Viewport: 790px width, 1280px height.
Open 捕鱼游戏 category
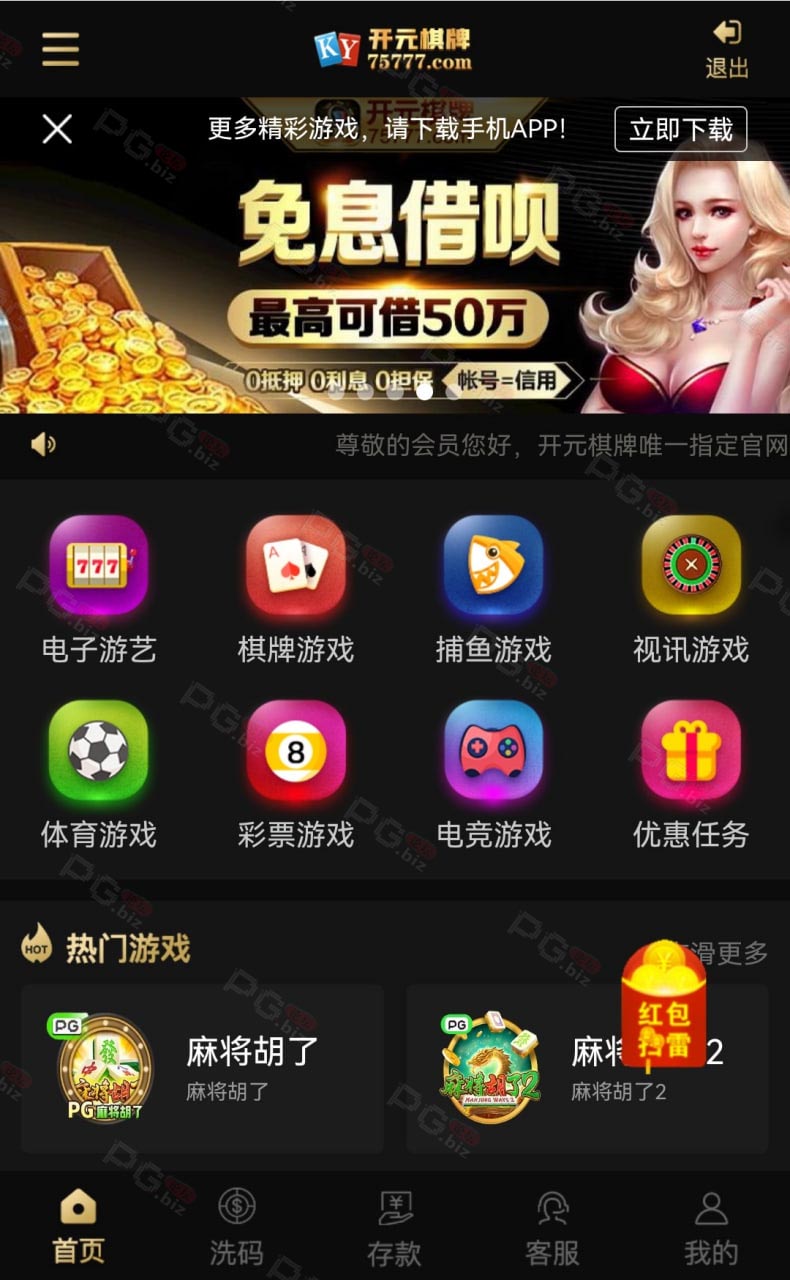[493, 590]
